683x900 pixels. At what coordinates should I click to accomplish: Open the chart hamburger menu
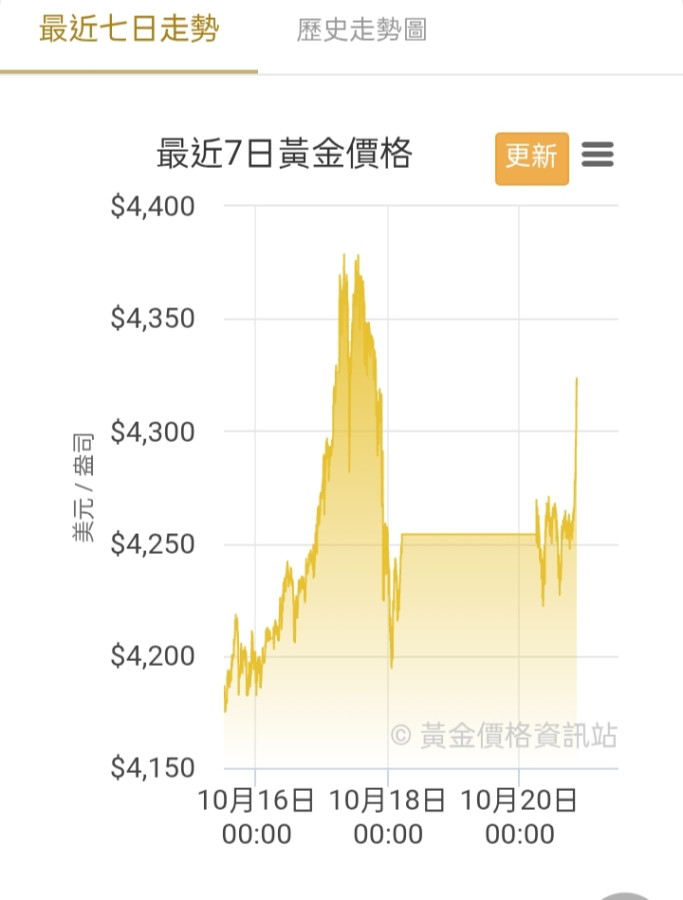pos(597,155)
